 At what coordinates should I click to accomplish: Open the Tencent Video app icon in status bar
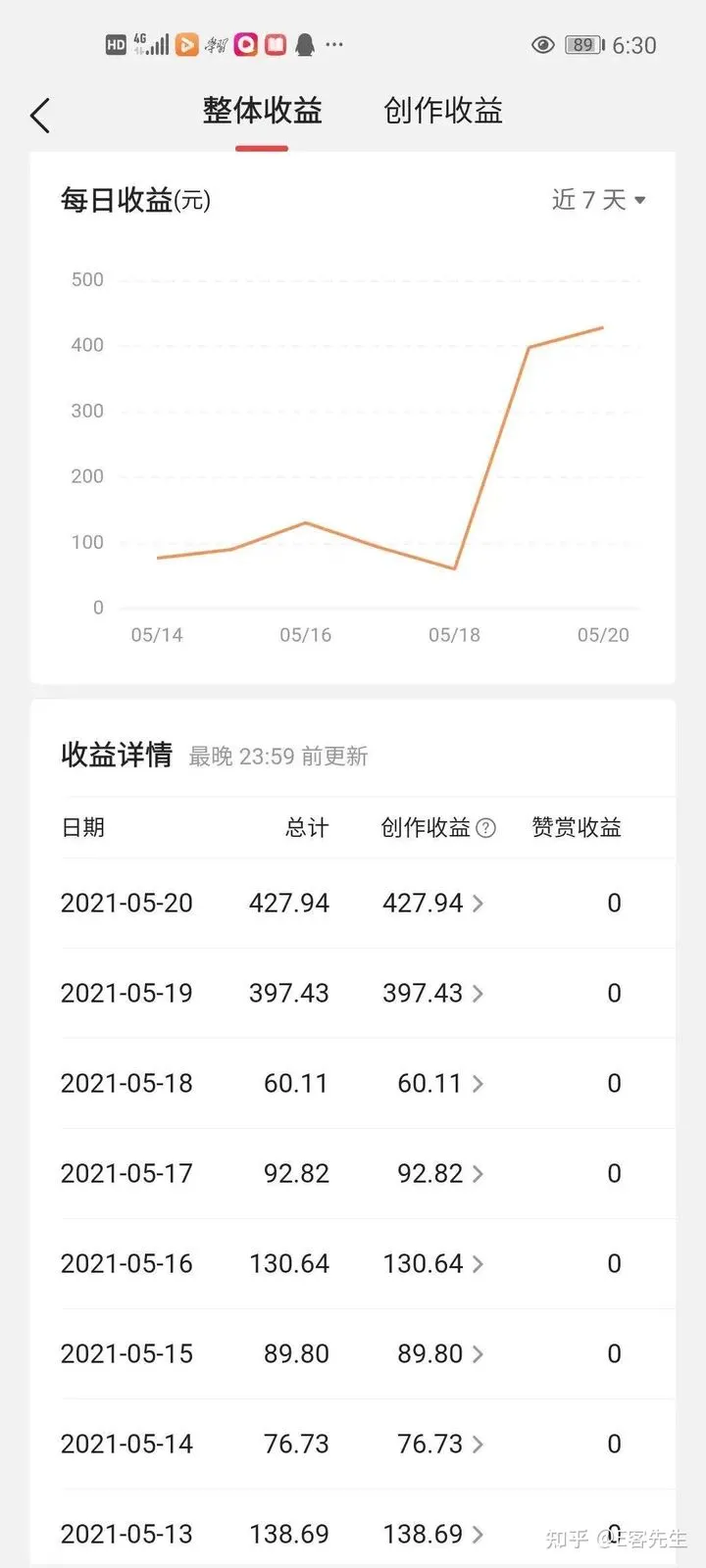pos(186,44)
